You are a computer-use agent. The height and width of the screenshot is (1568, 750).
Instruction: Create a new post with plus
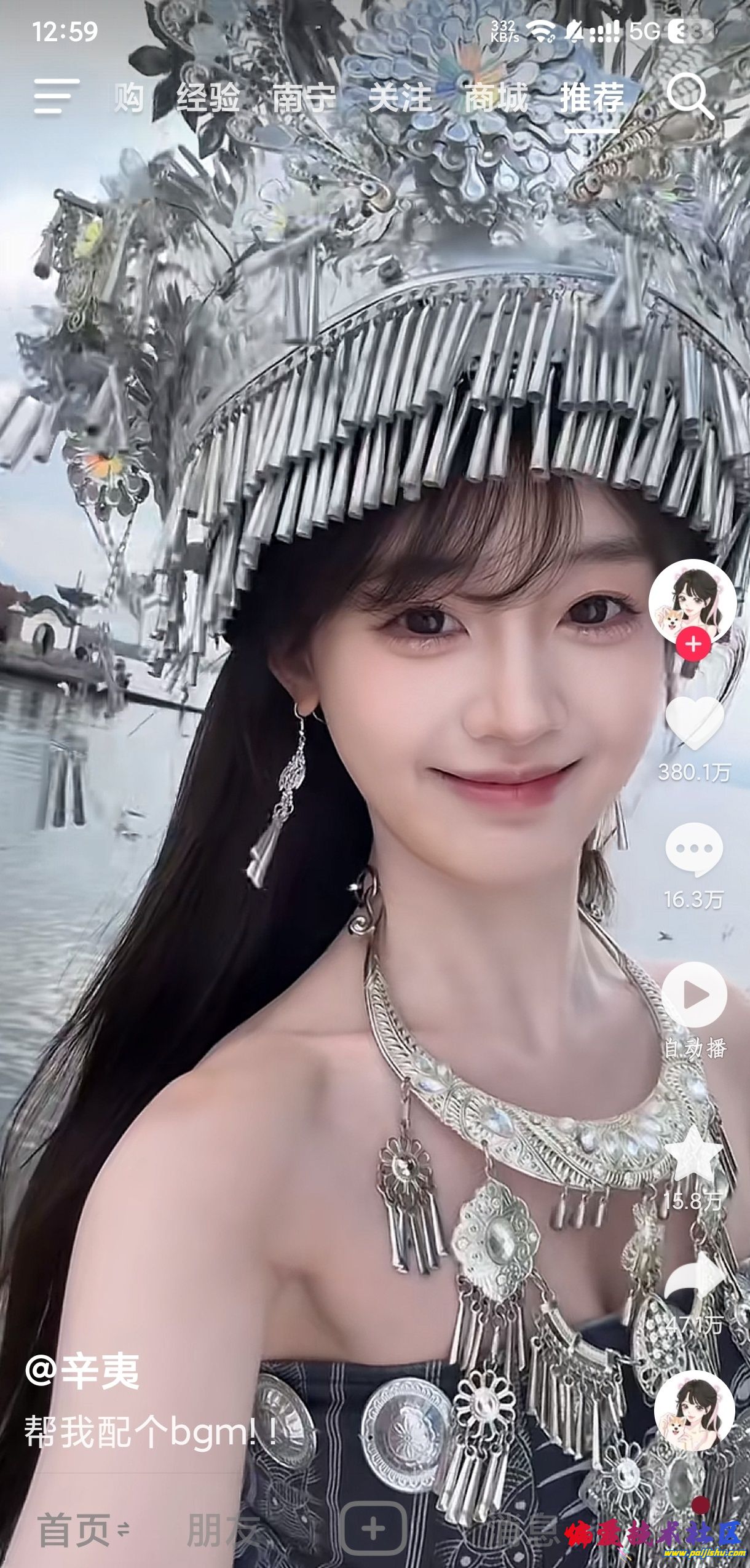point(373,1528)
